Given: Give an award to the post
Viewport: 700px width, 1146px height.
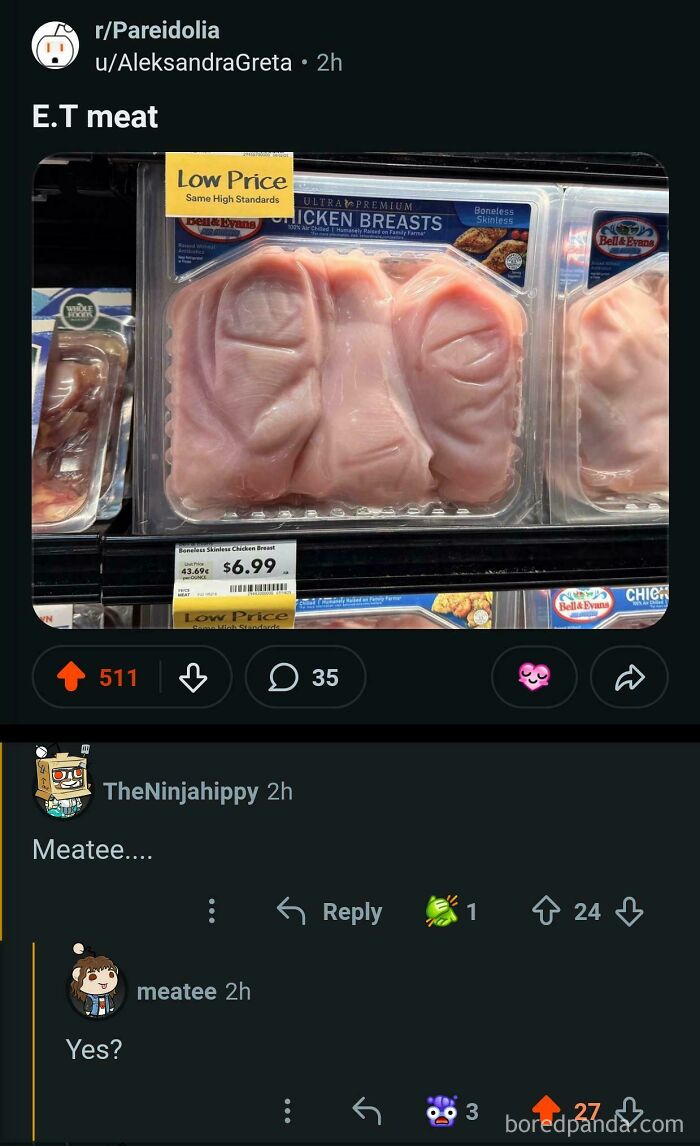Looking at the screenshot, I should point(534,677).
